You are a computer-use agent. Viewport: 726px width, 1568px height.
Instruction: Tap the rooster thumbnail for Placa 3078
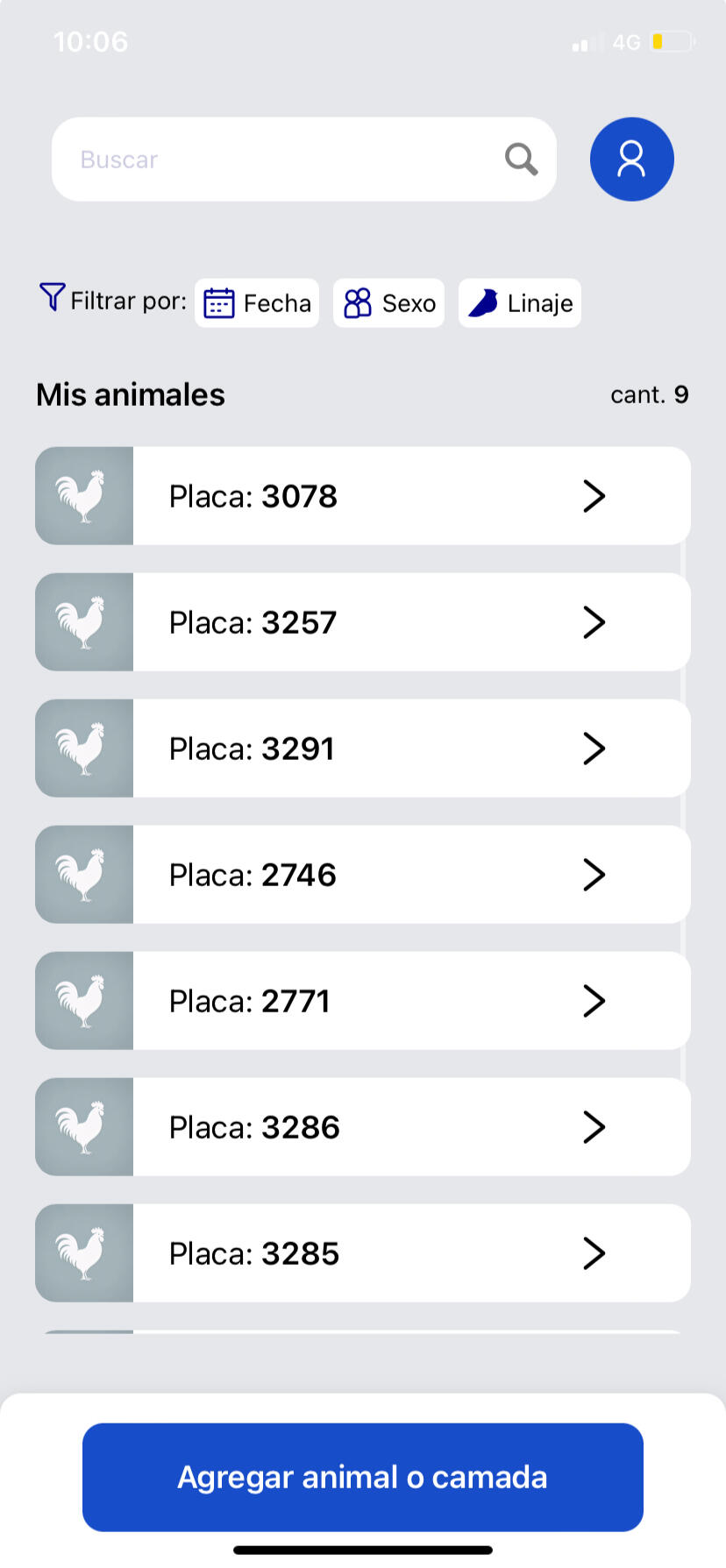pyautogui.click(x=83, y=495)
